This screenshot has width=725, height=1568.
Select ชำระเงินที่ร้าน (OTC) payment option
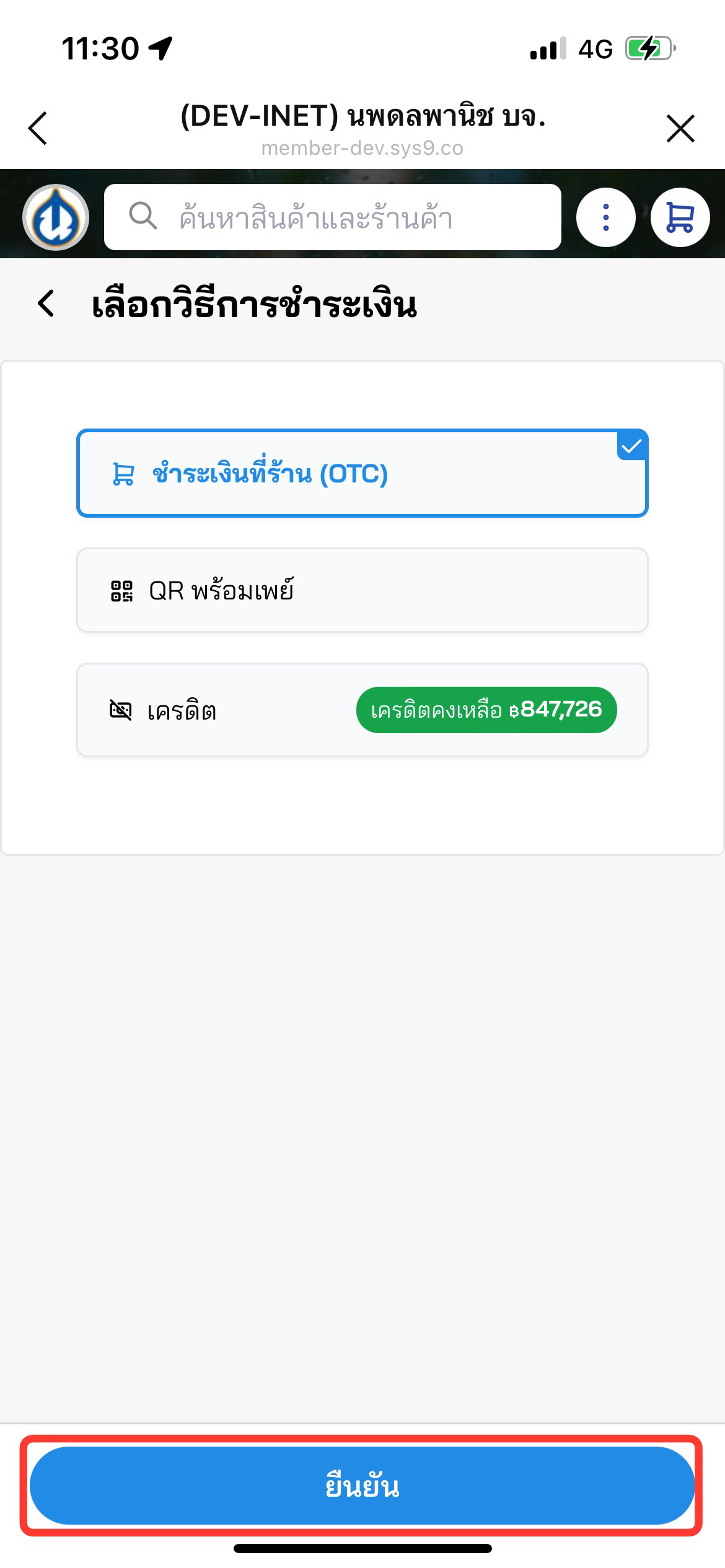[362, 473]
